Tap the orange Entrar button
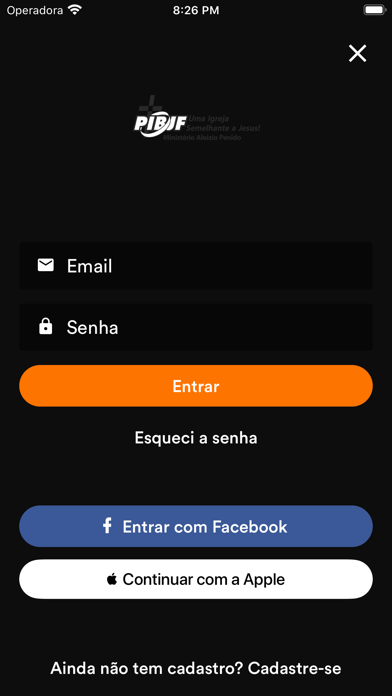Viewport: 392px width, 696px height. click(x=196, y=386)
